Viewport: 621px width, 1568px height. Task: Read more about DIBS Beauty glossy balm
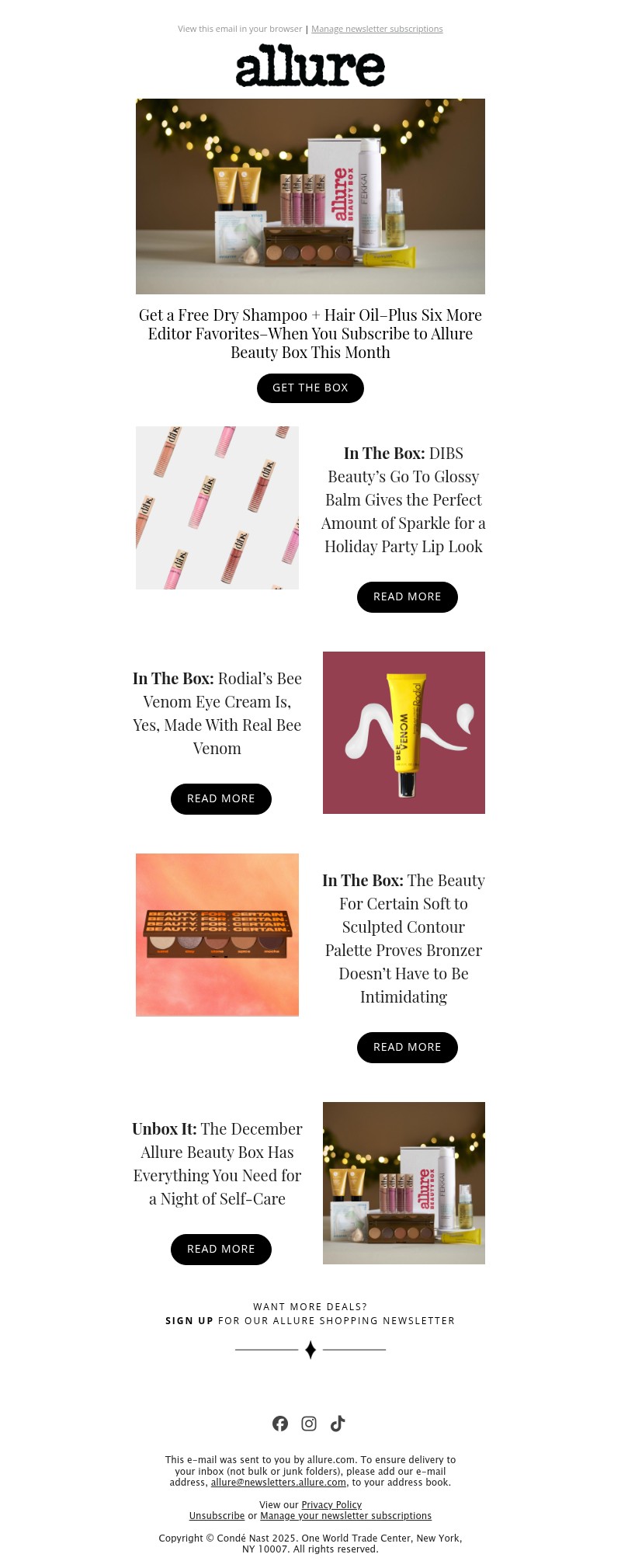point(407,596)
